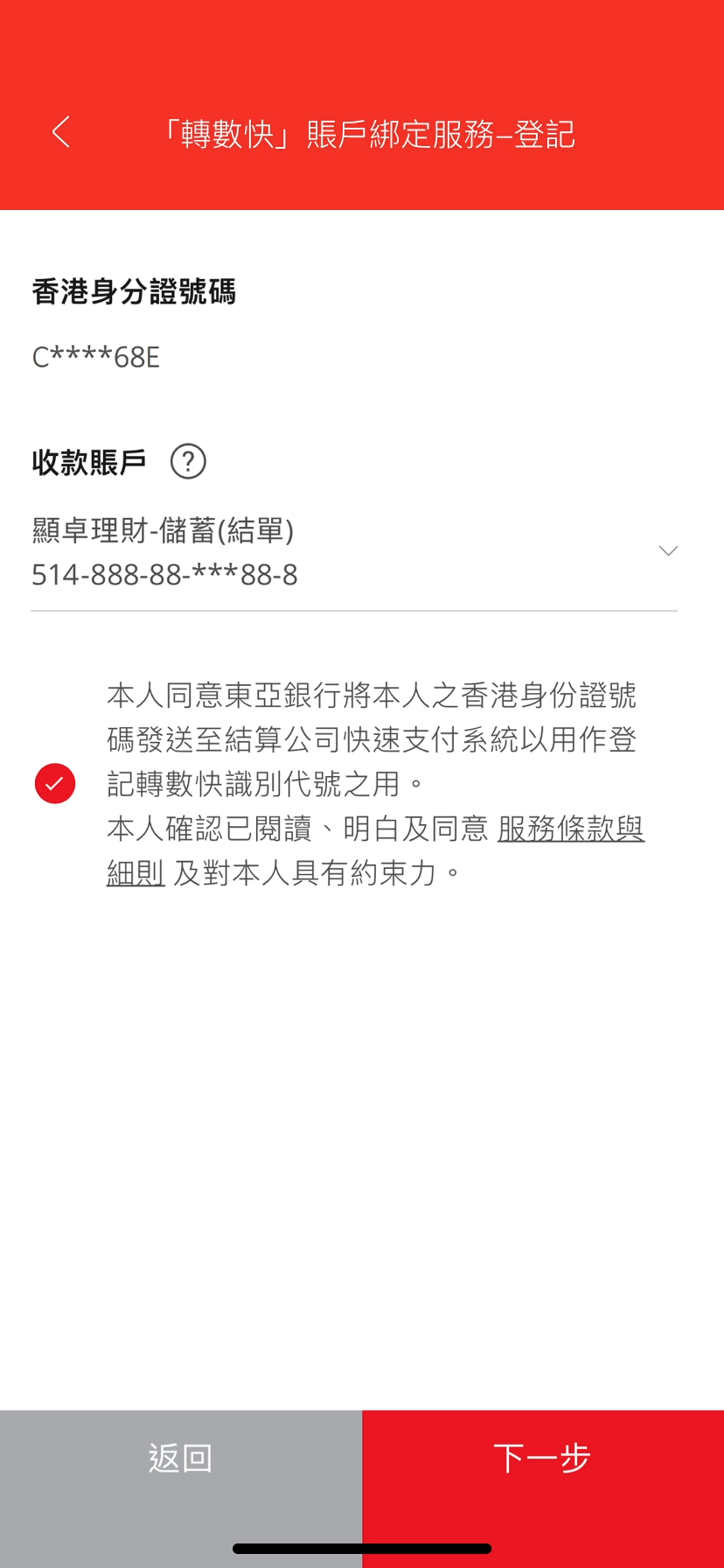The image size is (724, 1568).
Task: Open the 服務條款與細則 link
Action: tap(570, 828)
